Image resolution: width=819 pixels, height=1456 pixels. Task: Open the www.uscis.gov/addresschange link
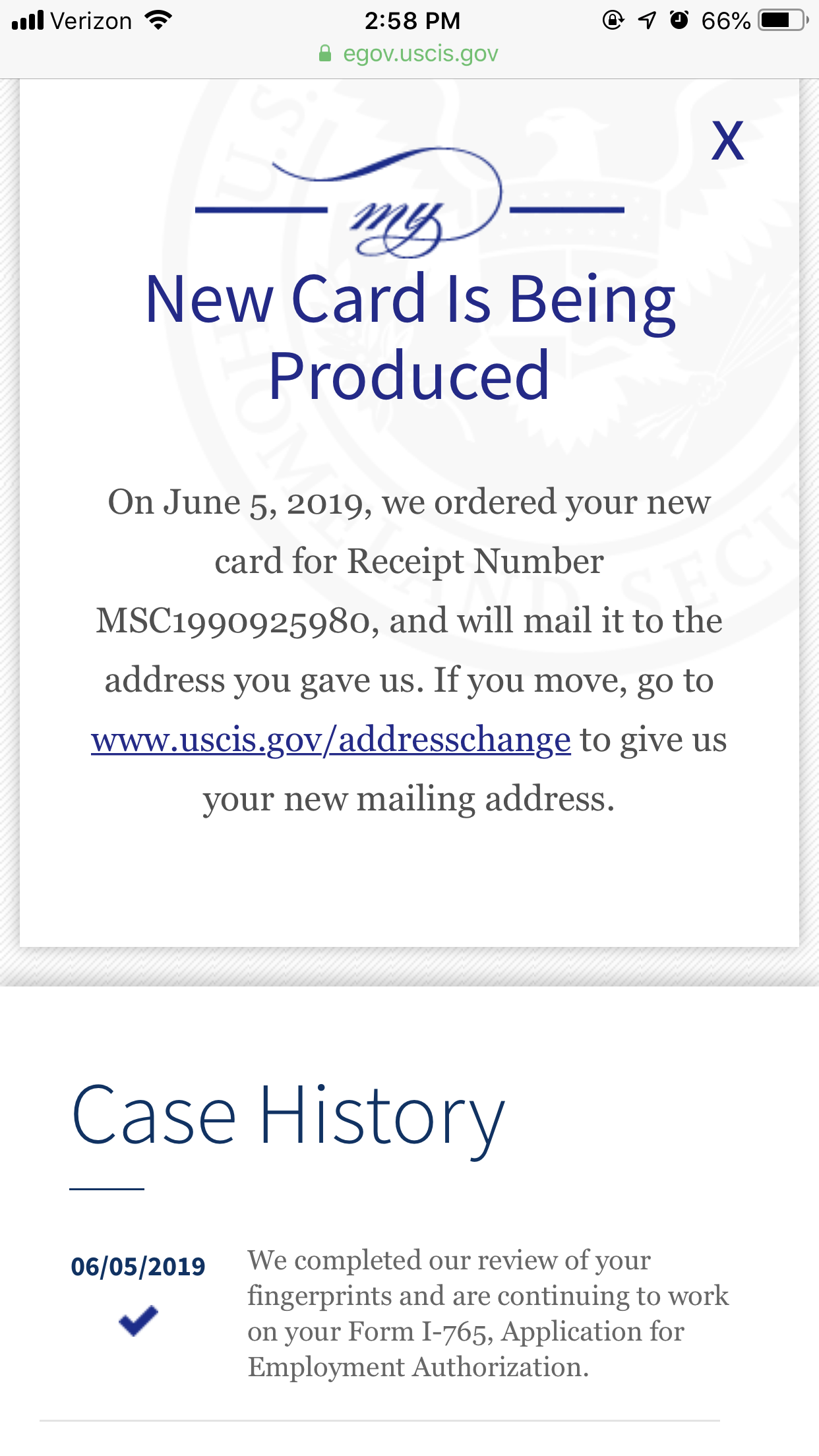click(331, 740)
